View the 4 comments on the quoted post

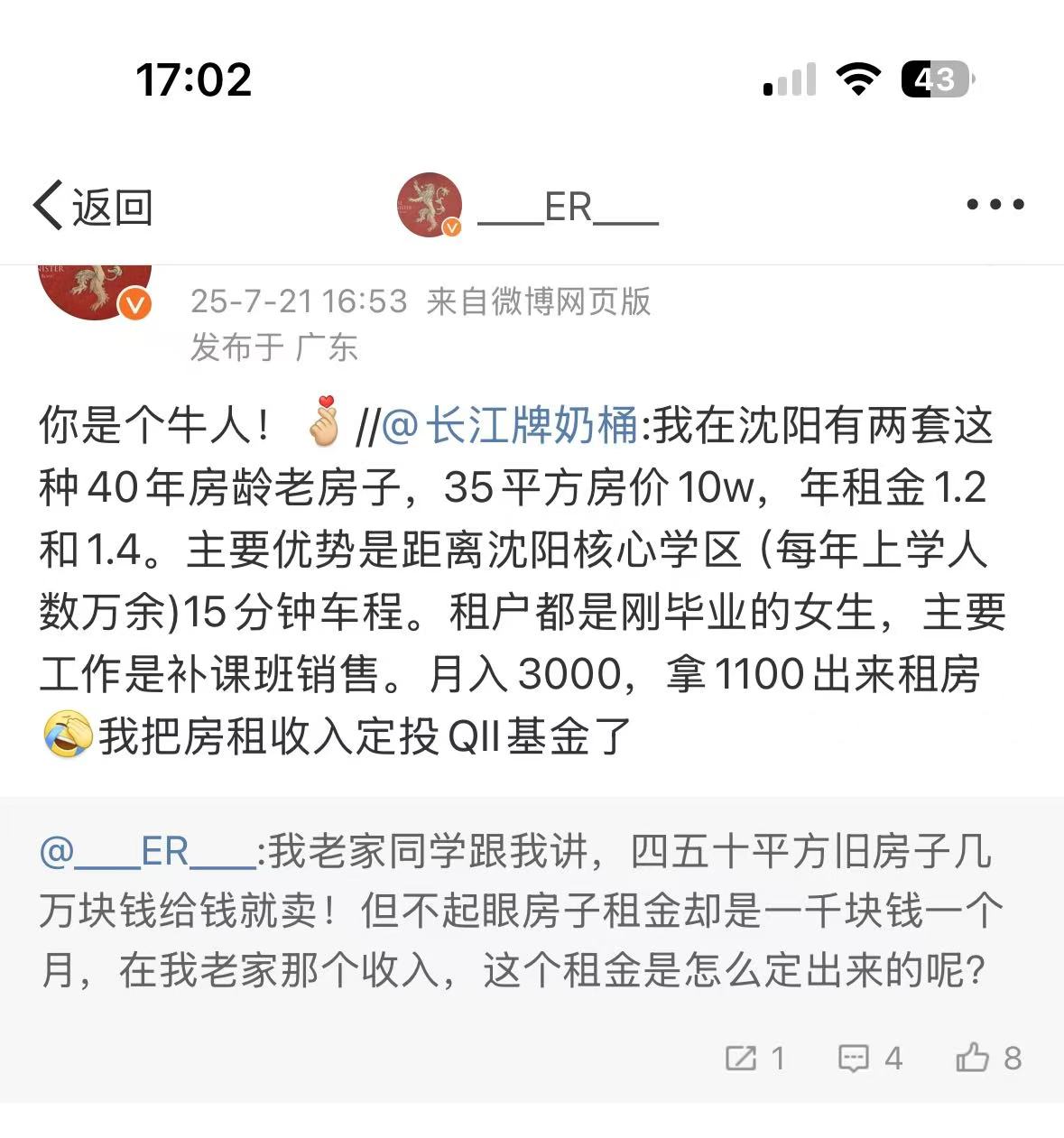coord(870,1058)
